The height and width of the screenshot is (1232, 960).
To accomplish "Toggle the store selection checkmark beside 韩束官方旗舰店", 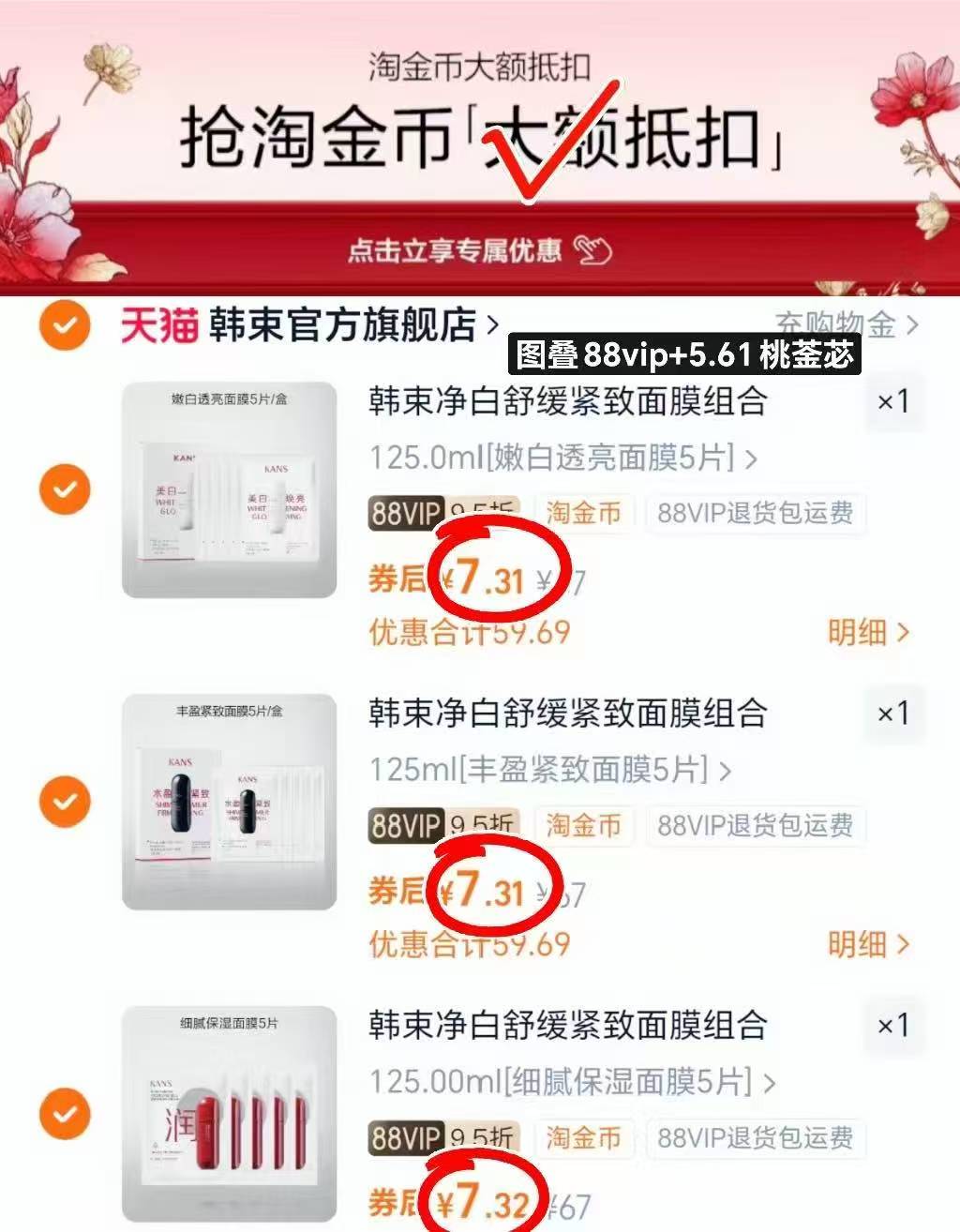I will [x=64, y=327].
